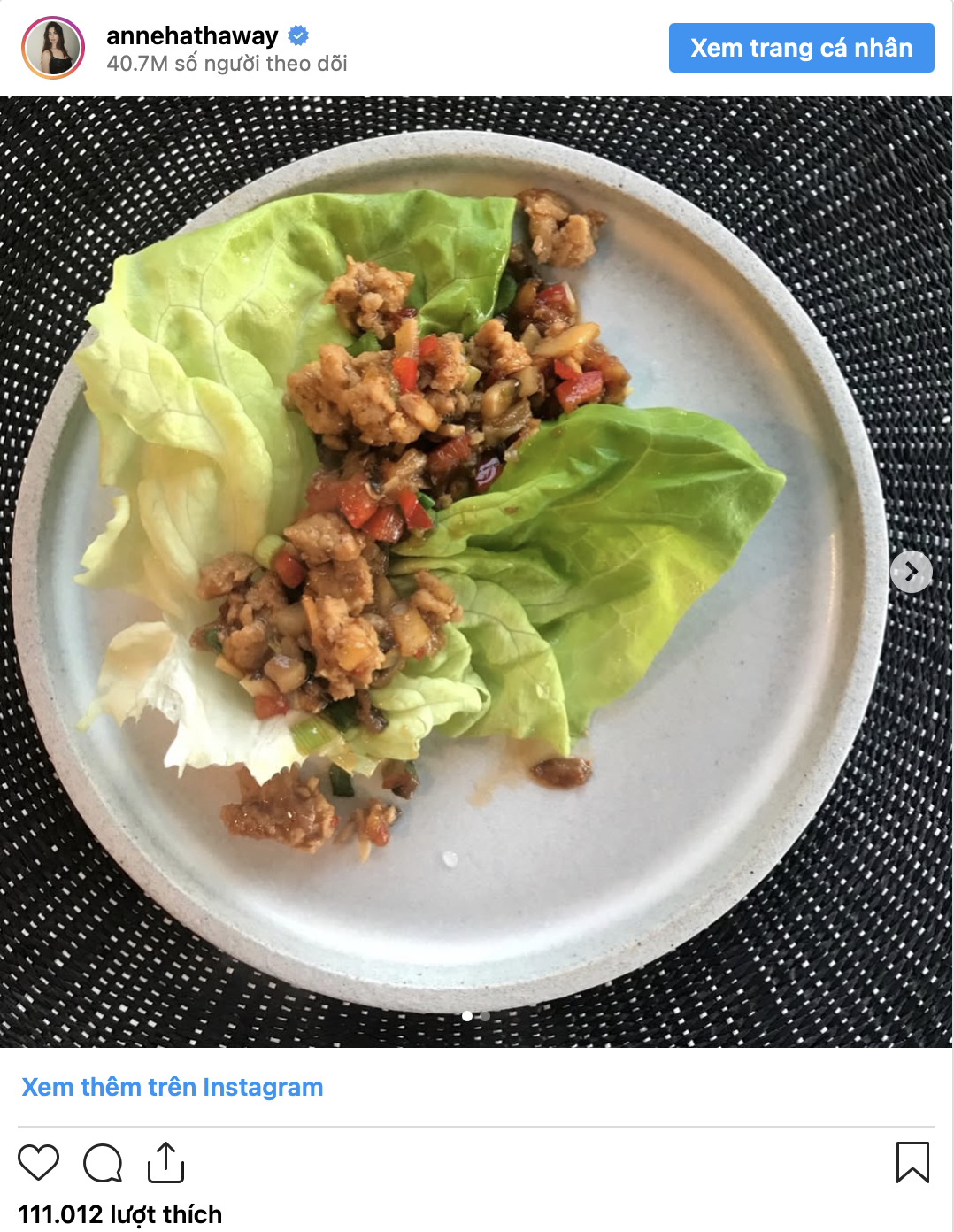954x1232 pixels.
Task: Share this post
Action: 165,1162
